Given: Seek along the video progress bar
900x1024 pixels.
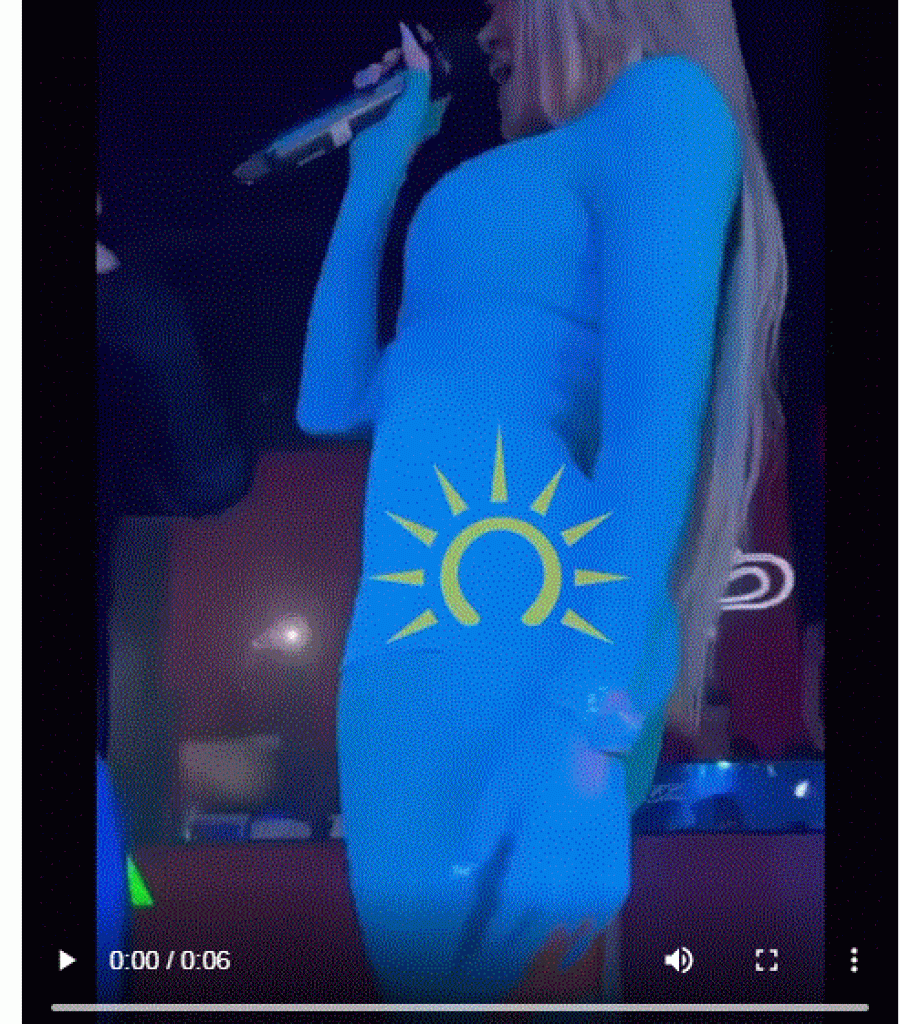Looking at the screenshot, I should 460,1007.
